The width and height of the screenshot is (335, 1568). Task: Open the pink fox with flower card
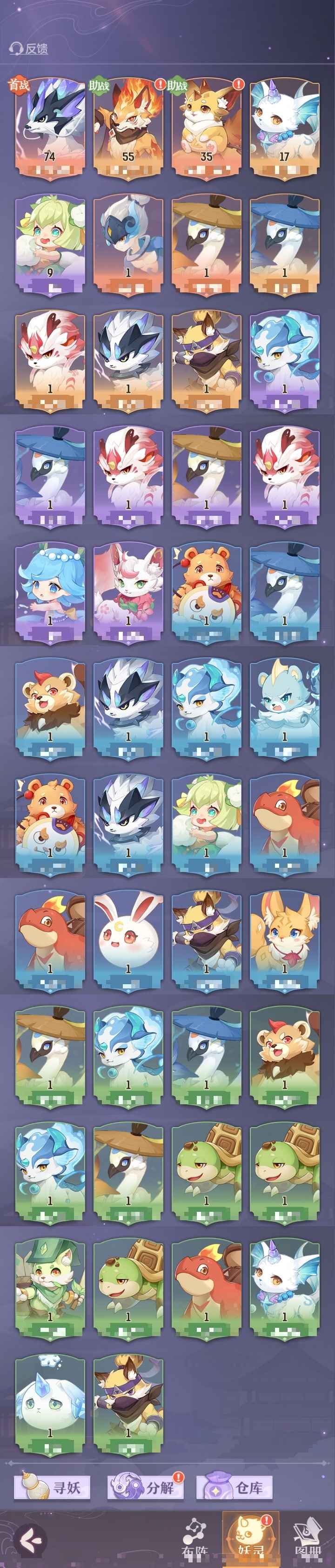click(128, 593)
